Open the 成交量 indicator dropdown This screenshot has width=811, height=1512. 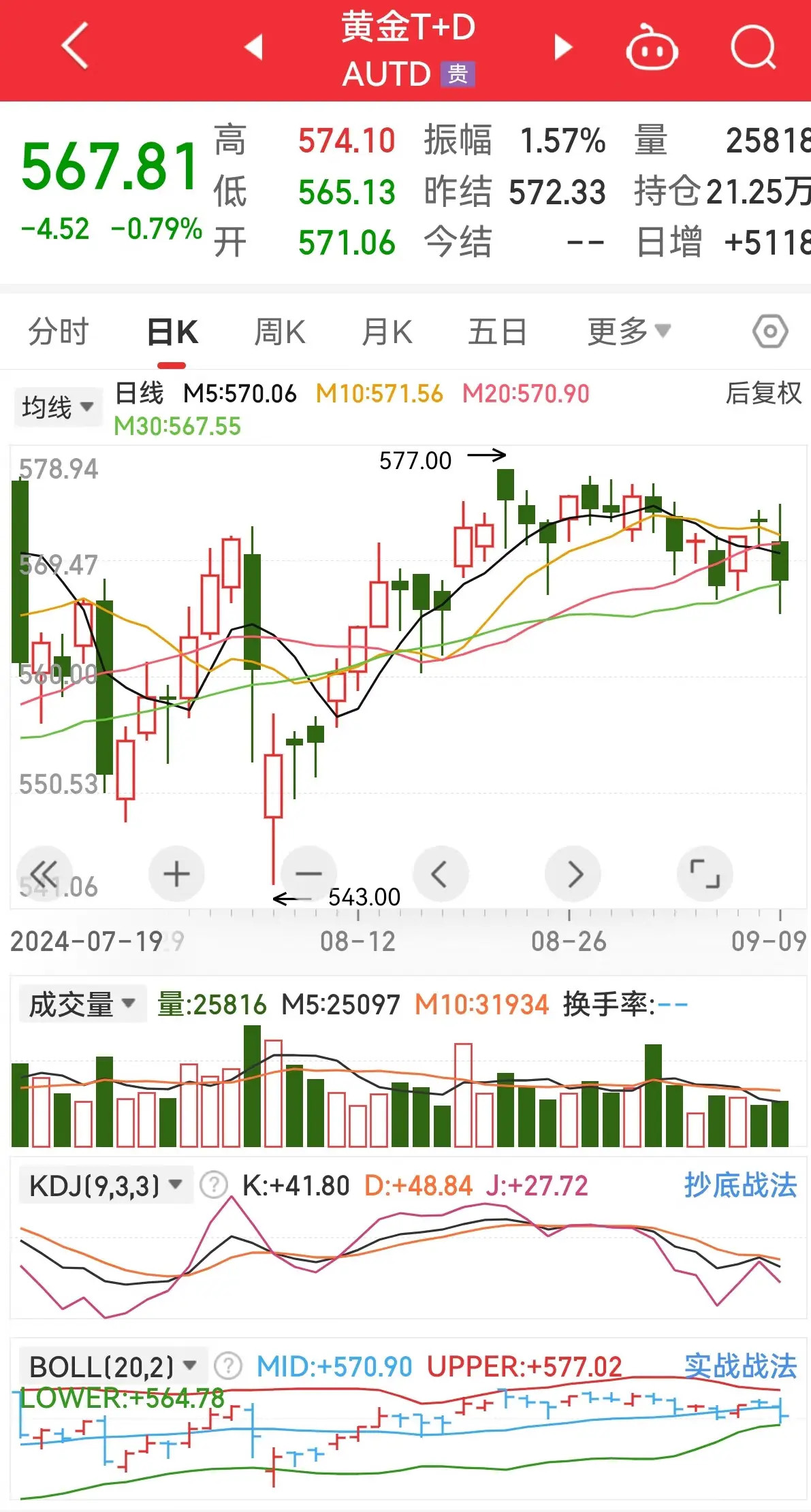click(x=82, y=1004)
